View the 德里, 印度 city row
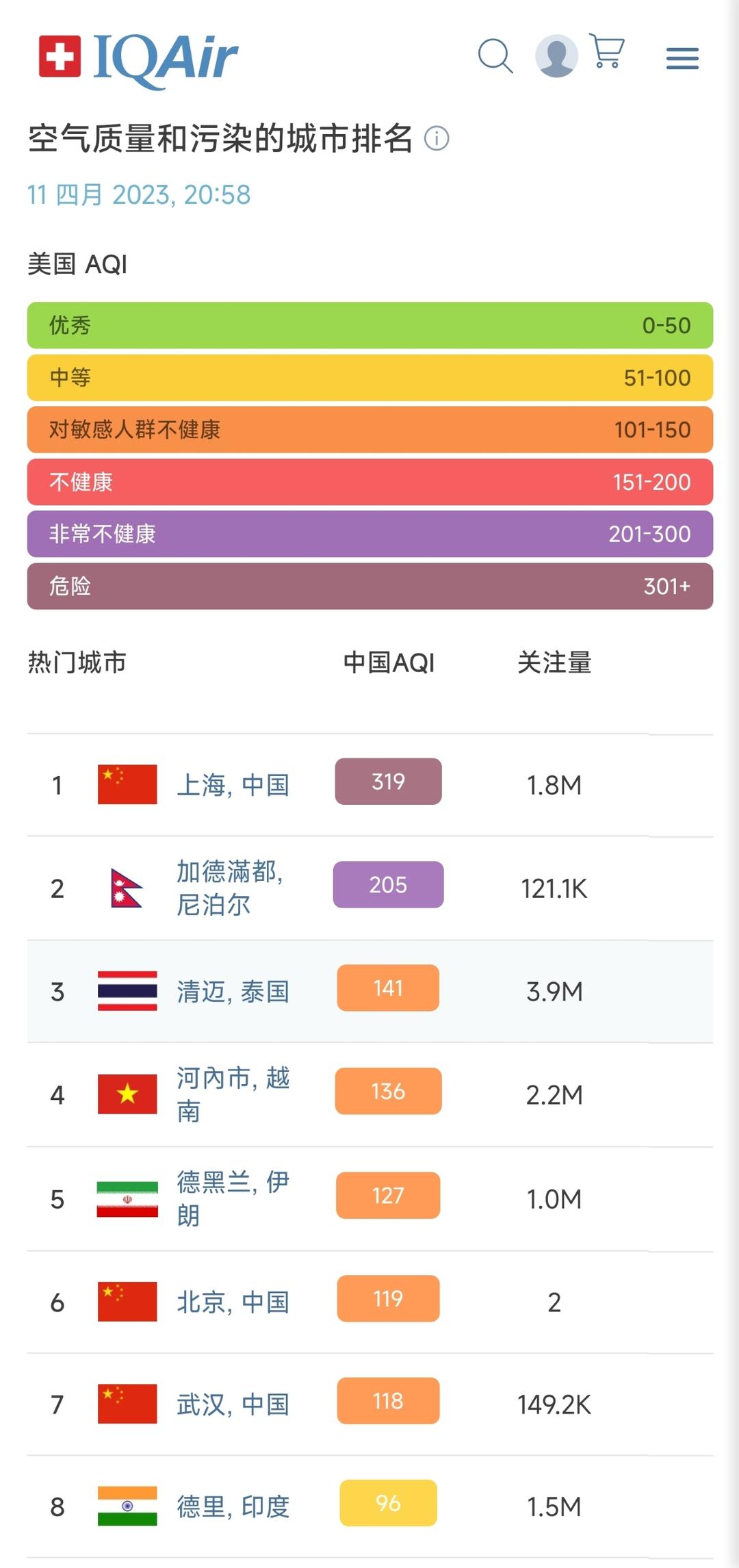The width and height of the screenshot is (739, 1568). click(x=233, y=1506)
